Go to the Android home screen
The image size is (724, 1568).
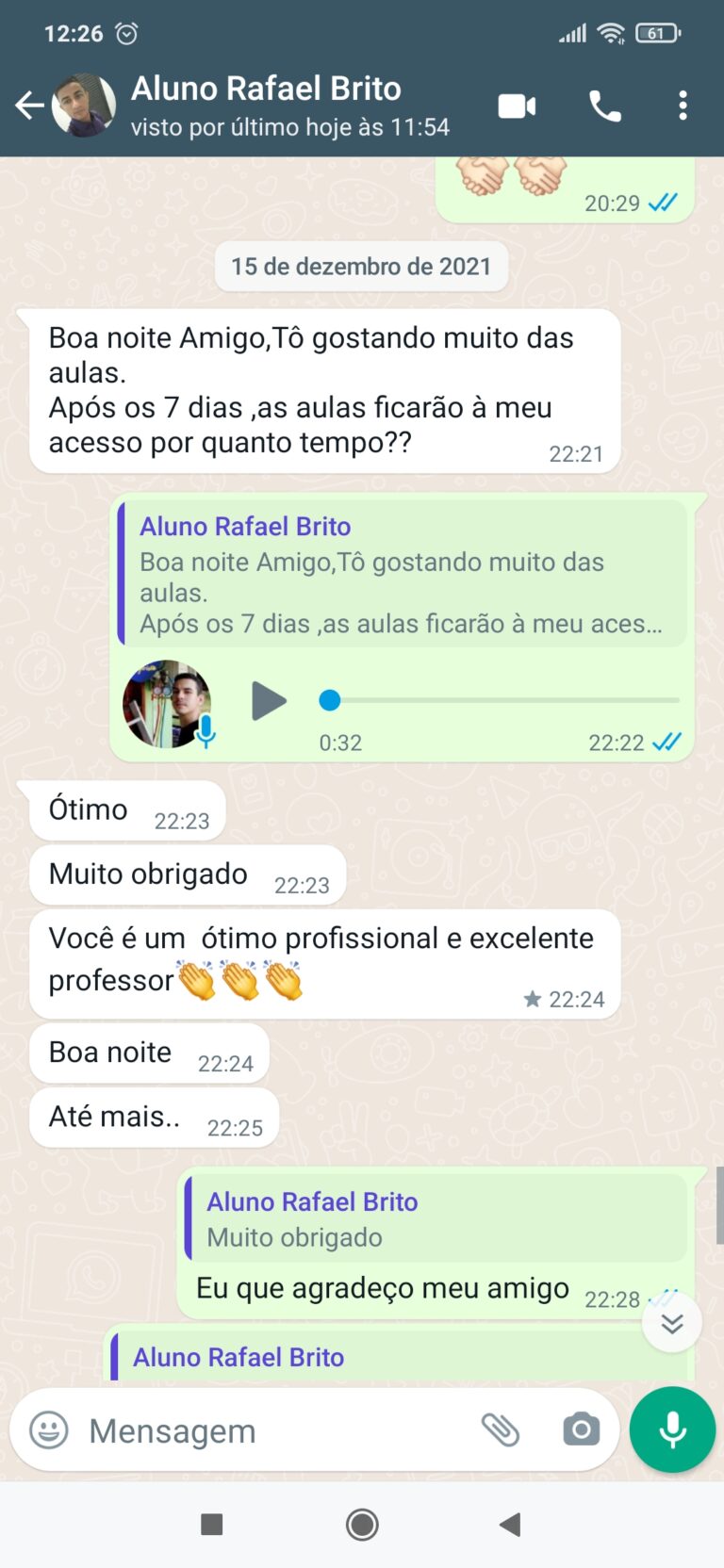click(x=362, y=1525)
